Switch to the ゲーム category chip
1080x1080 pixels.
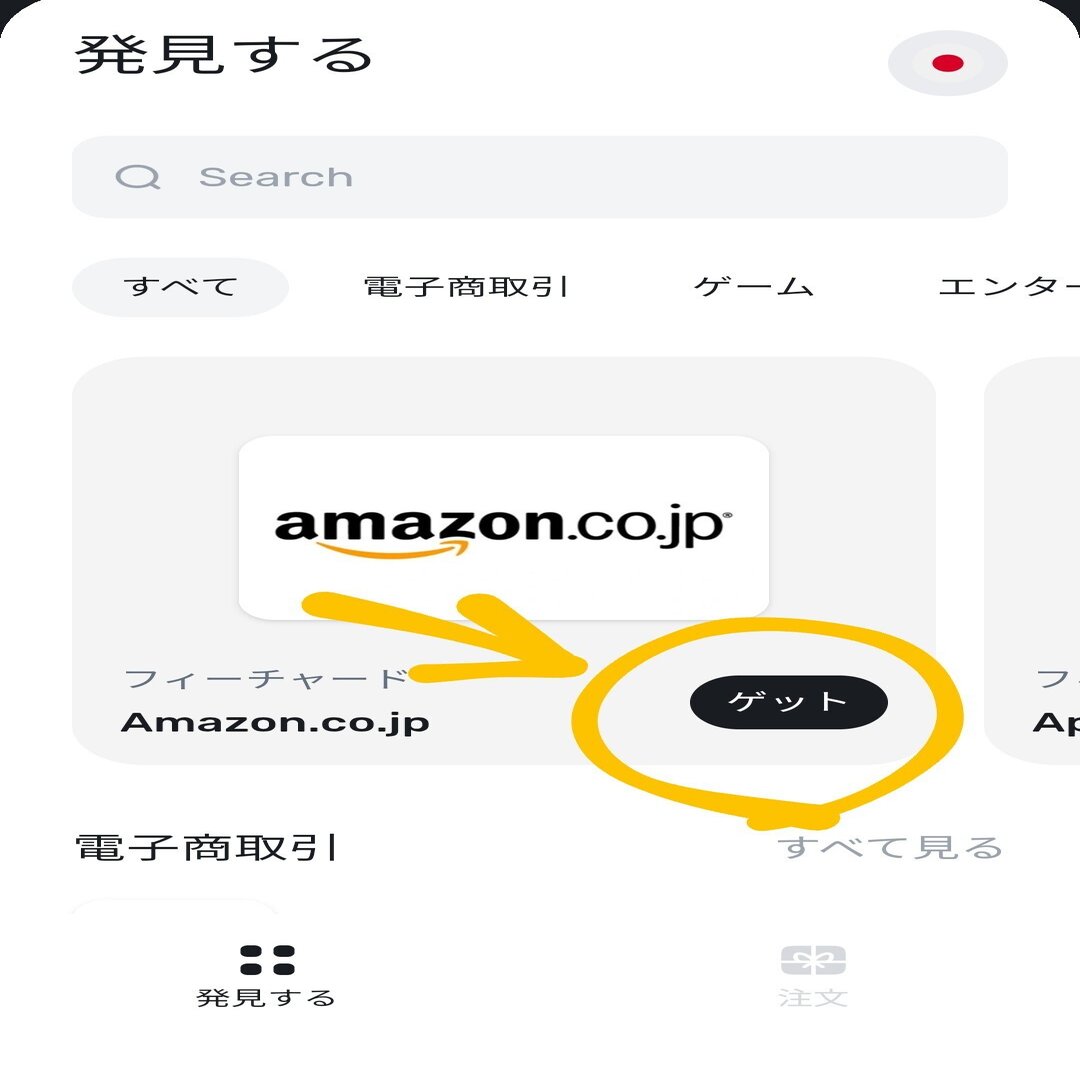click(754, 287)
